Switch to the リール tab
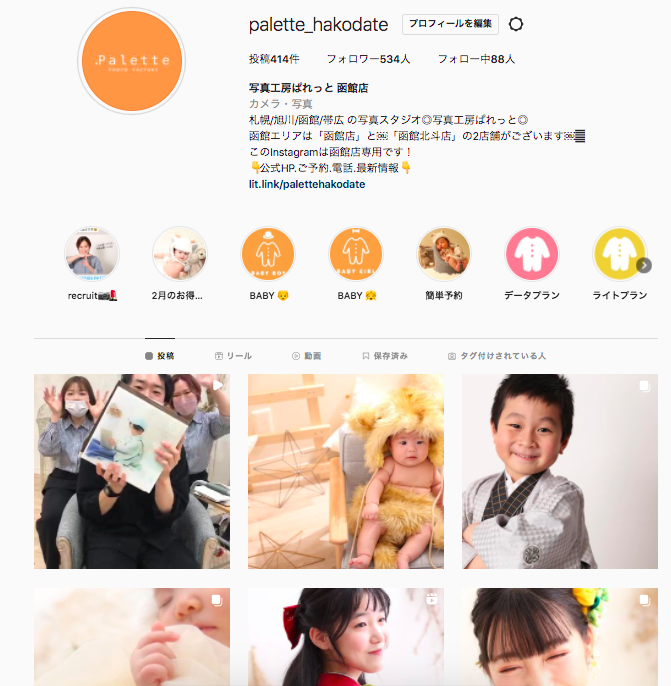This screenshot has height=686, width=671. [233, 356]
